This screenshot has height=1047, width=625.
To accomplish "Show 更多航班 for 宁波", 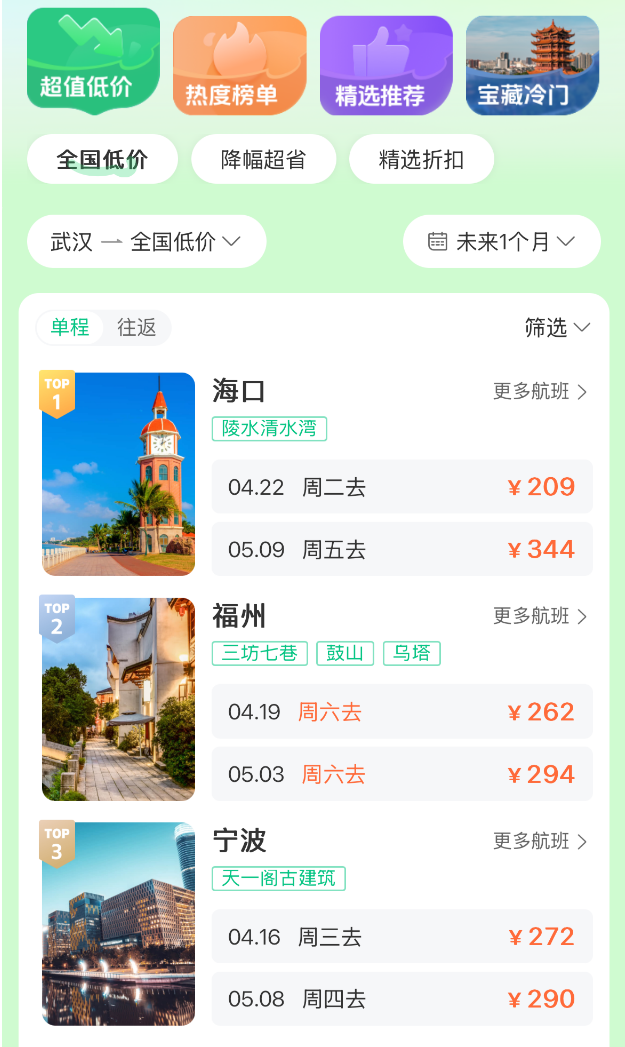I will click(540, 841).
